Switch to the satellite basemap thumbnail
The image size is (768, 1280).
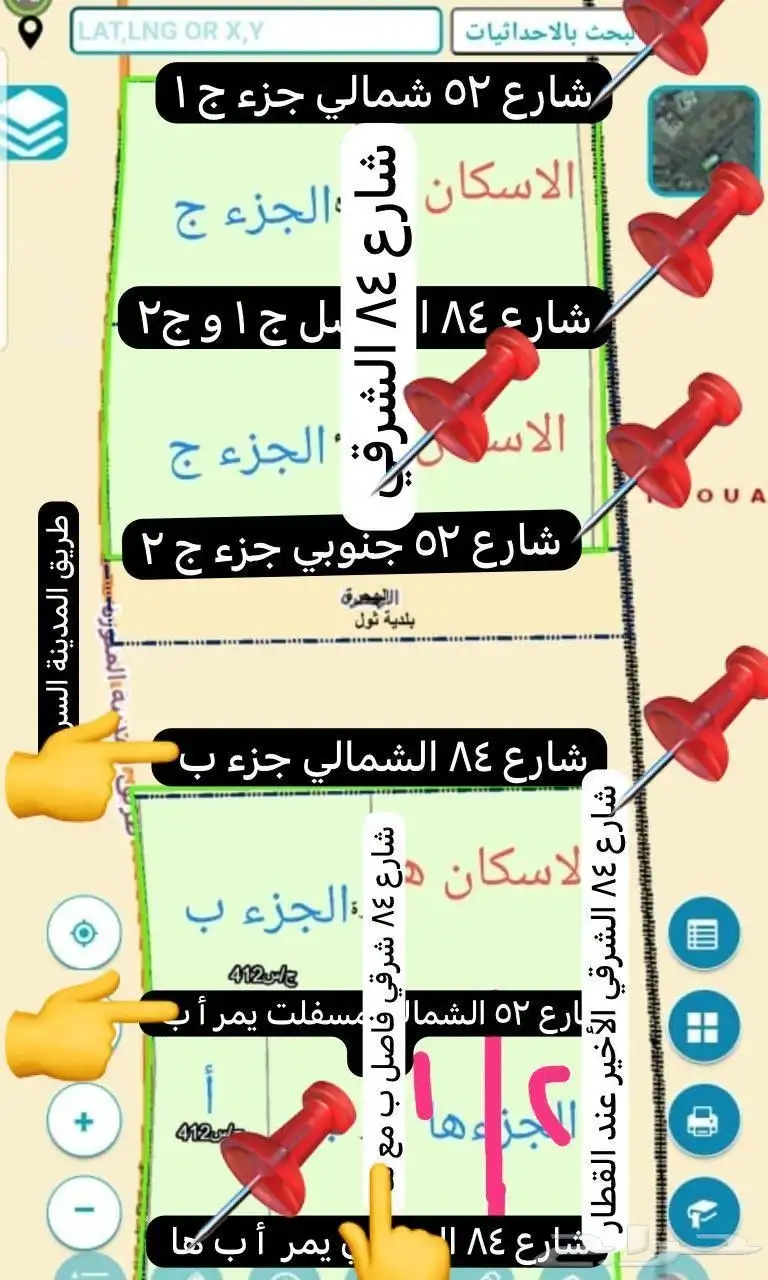[703, 141]
